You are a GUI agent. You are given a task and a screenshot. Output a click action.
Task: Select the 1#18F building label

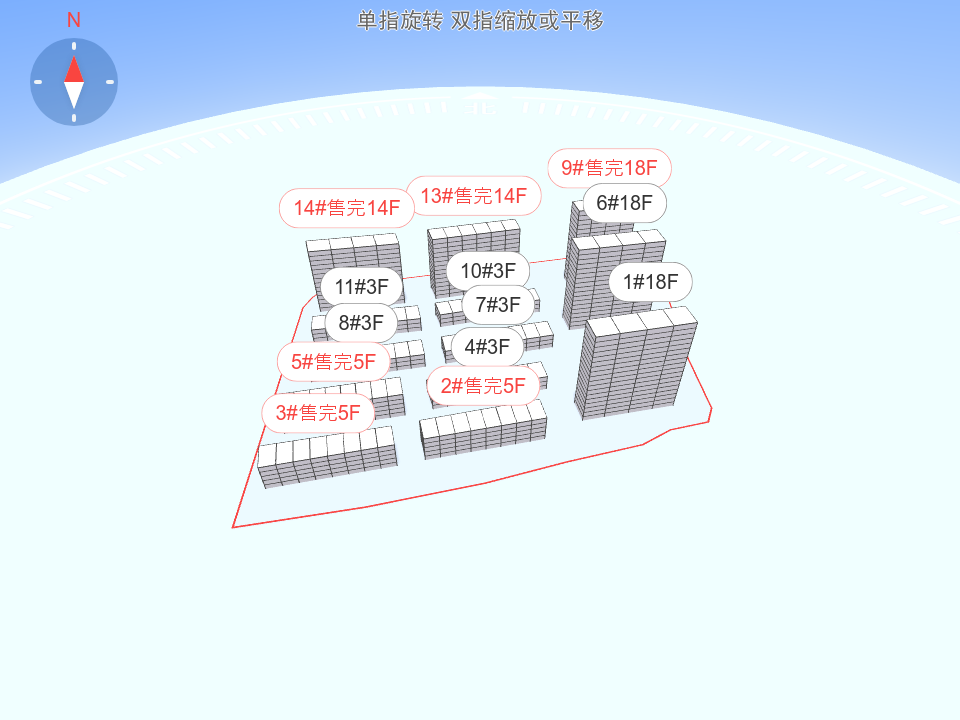pyautogui.click(x=650, y=282)
